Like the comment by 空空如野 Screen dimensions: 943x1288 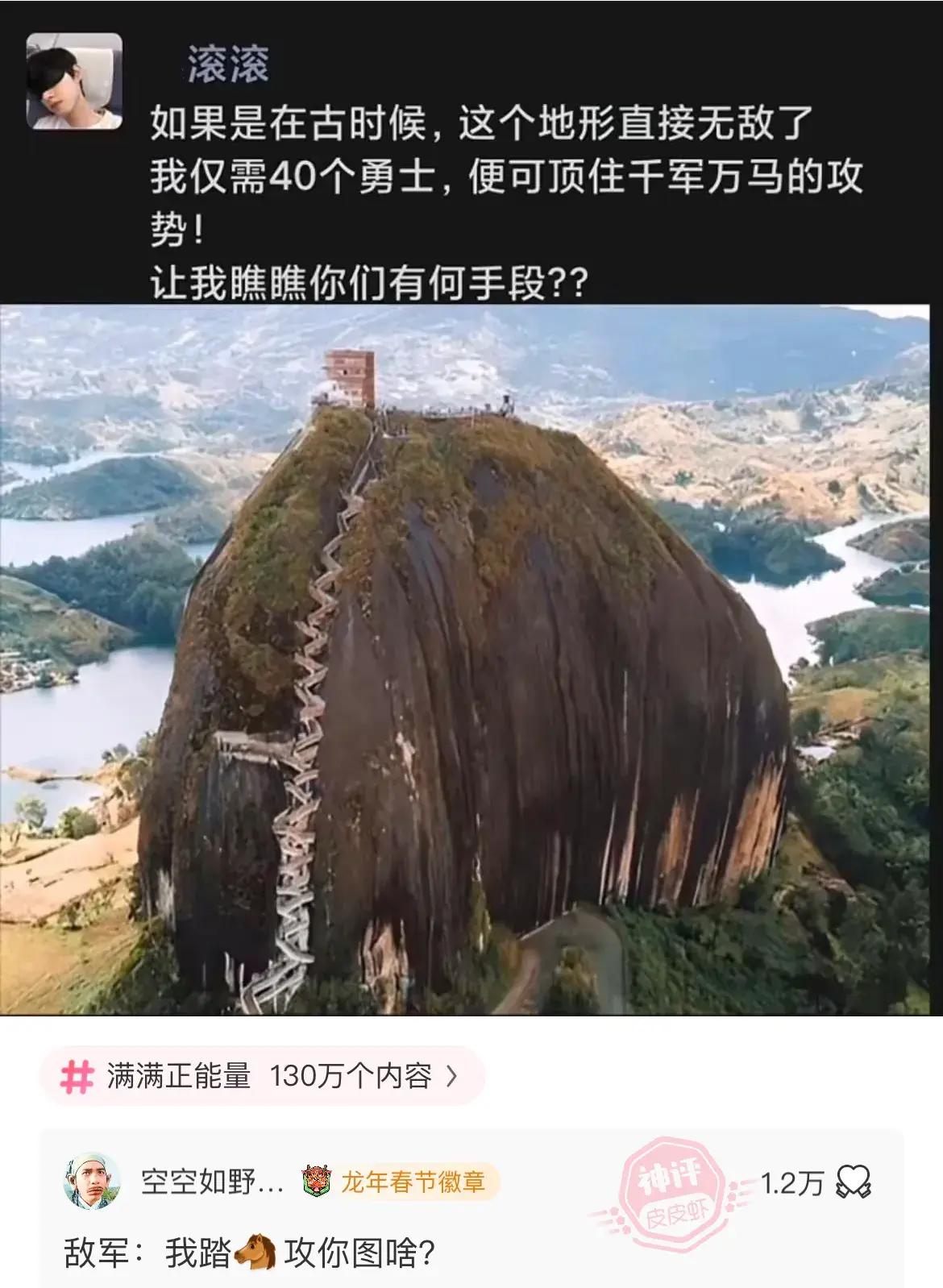point(853,1182)
